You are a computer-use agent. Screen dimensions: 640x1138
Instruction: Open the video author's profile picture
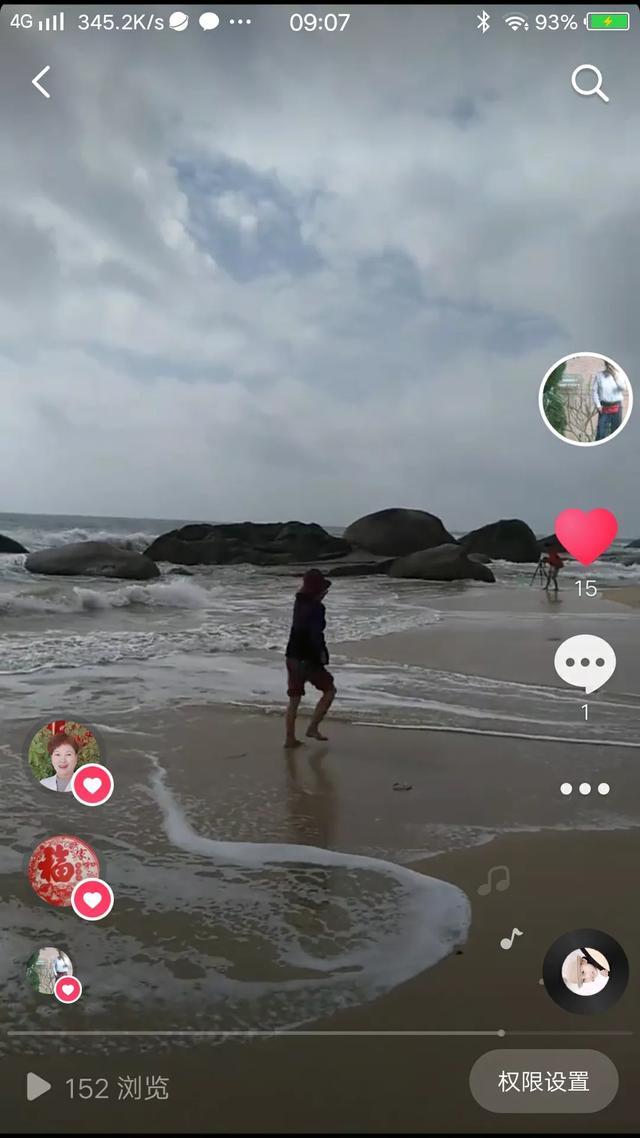(586, 399)
